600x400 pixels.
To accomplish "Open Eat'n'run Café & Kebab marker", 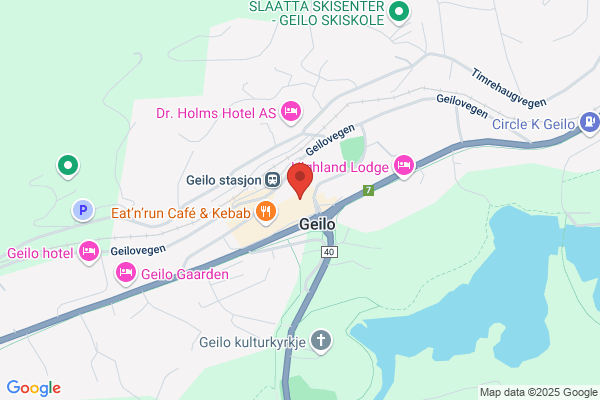I will click(x=265, y=210).
